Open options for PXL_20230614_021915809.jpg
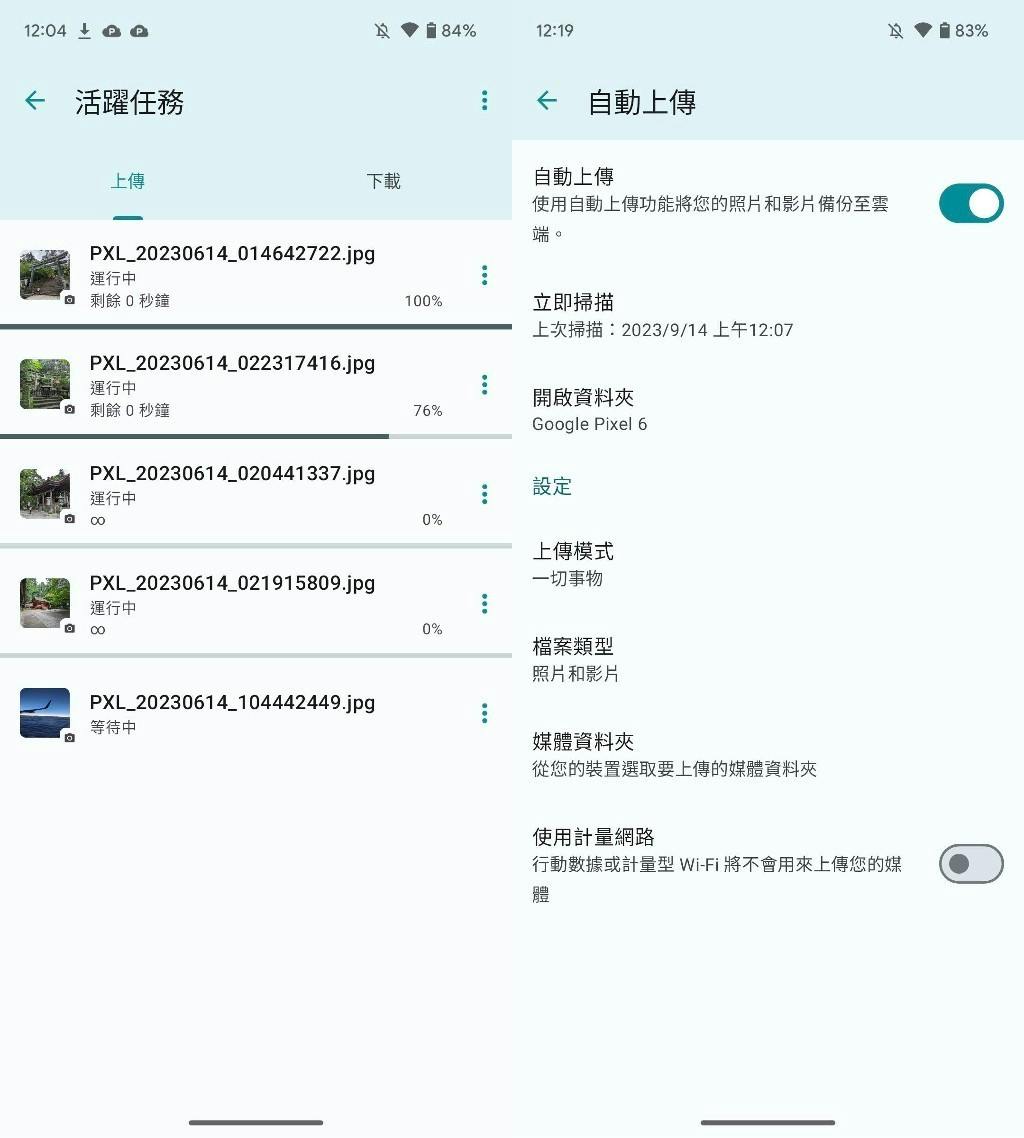 tap(484, 603)
